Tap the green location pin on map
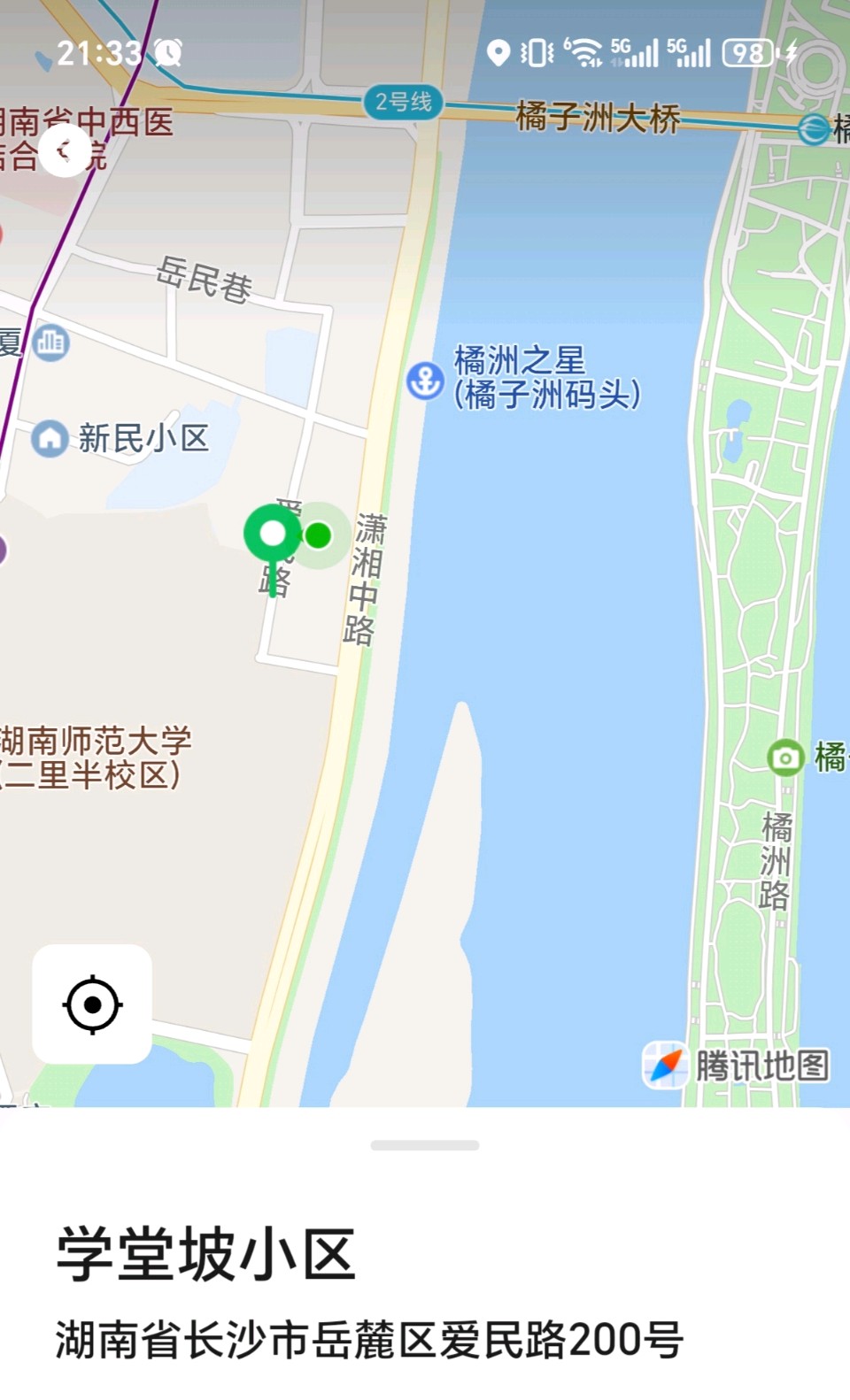The width and height of the screenshot is (850, 1400). pyautogui.click(x=273, y=535)
